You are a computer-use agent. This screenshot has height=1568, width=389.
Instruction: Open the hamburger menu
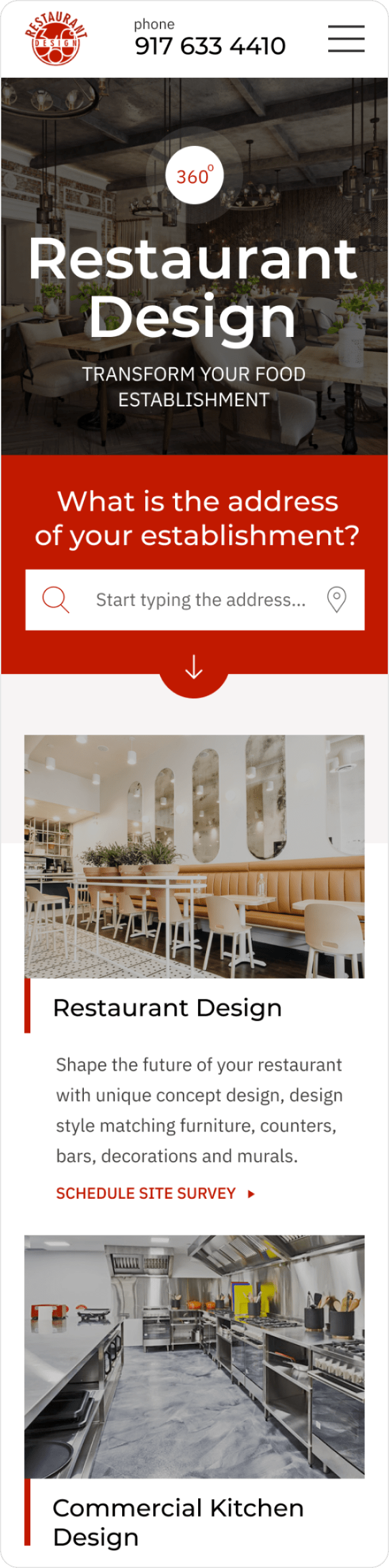click(346, 39)
